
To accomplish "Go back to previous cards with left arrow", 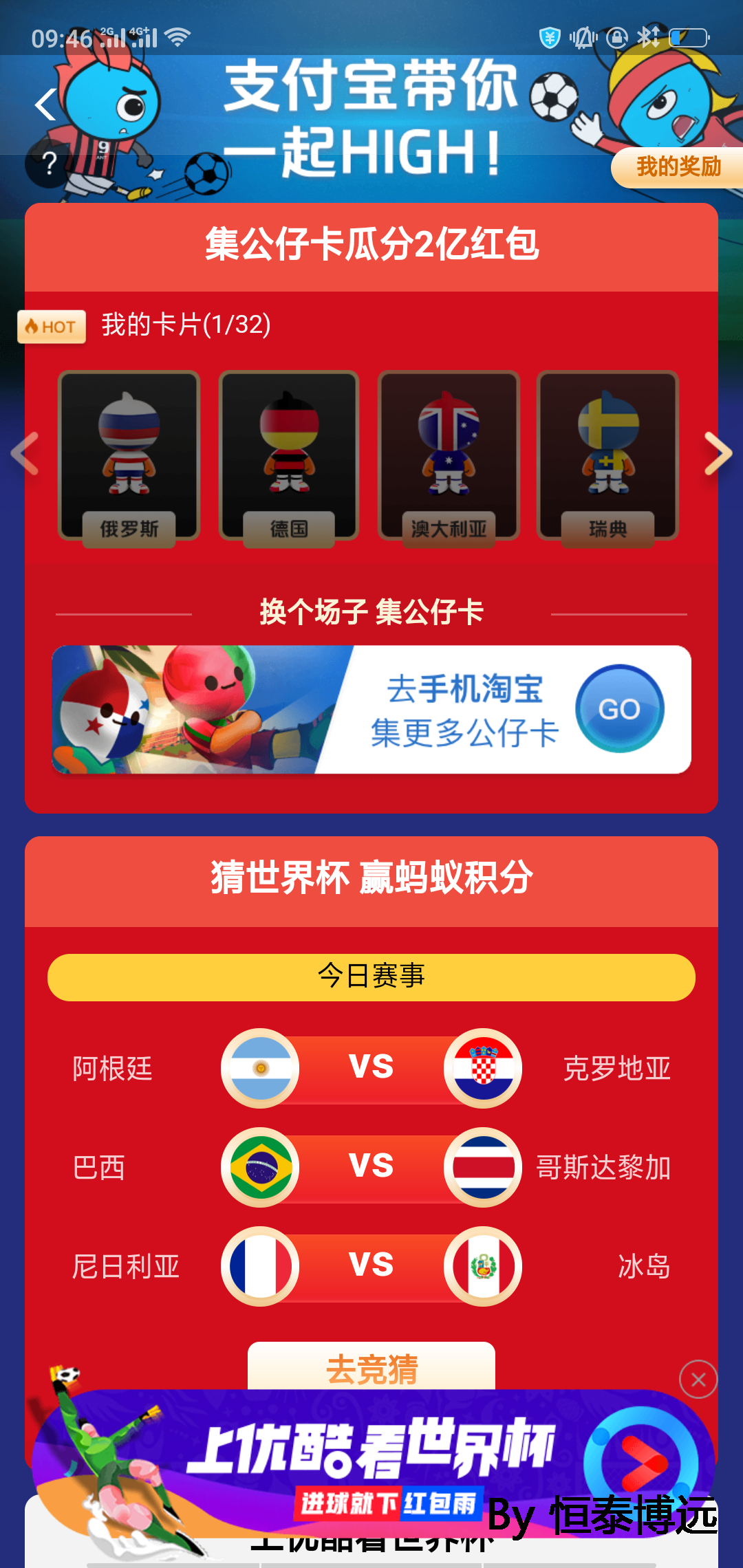I will pos(23,454).
